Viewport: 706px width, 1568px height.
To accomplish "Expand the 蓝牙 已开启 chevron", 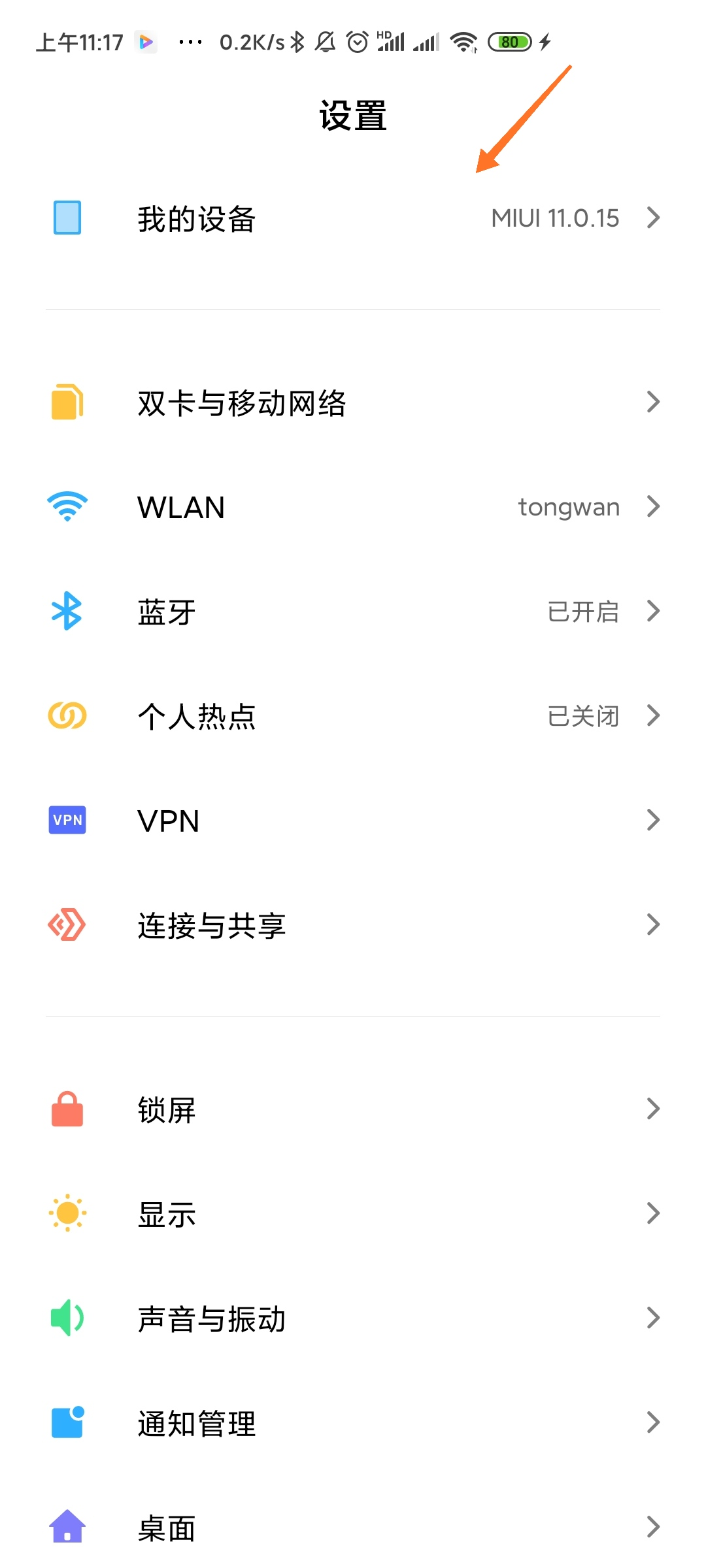I will [653, 611].
